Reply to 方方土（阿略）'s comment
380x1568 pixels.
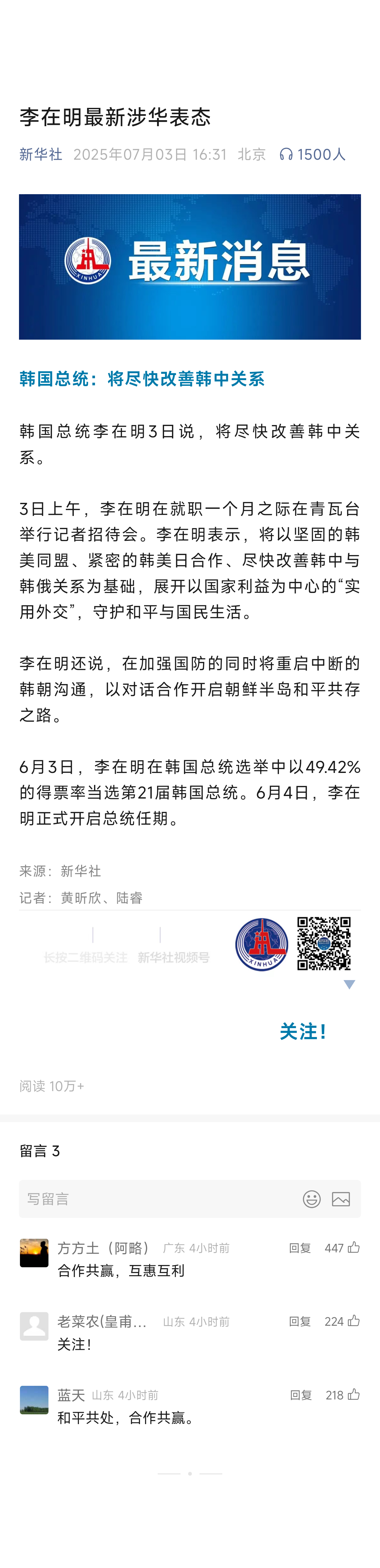tap(300, 1248)
